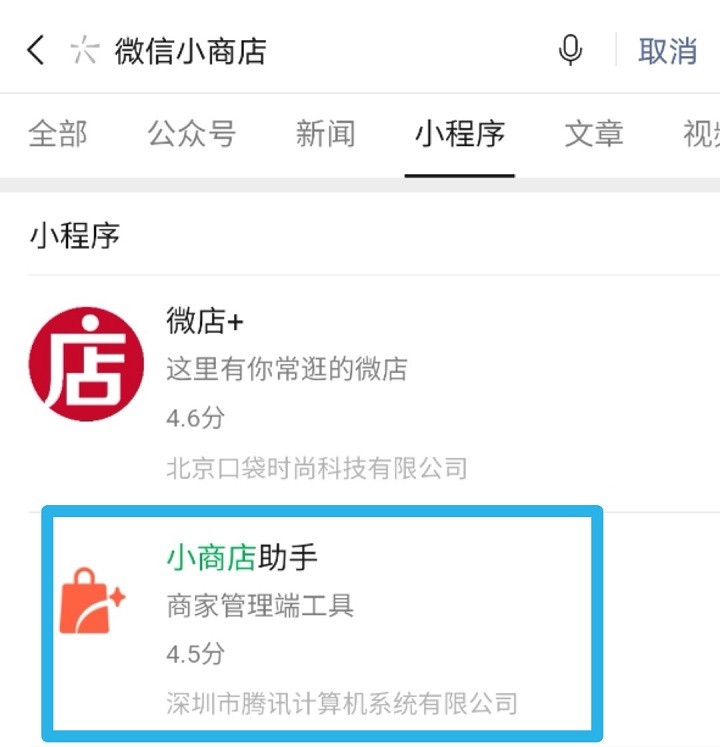Select the 小程序 tab

[x=460, y=134]
